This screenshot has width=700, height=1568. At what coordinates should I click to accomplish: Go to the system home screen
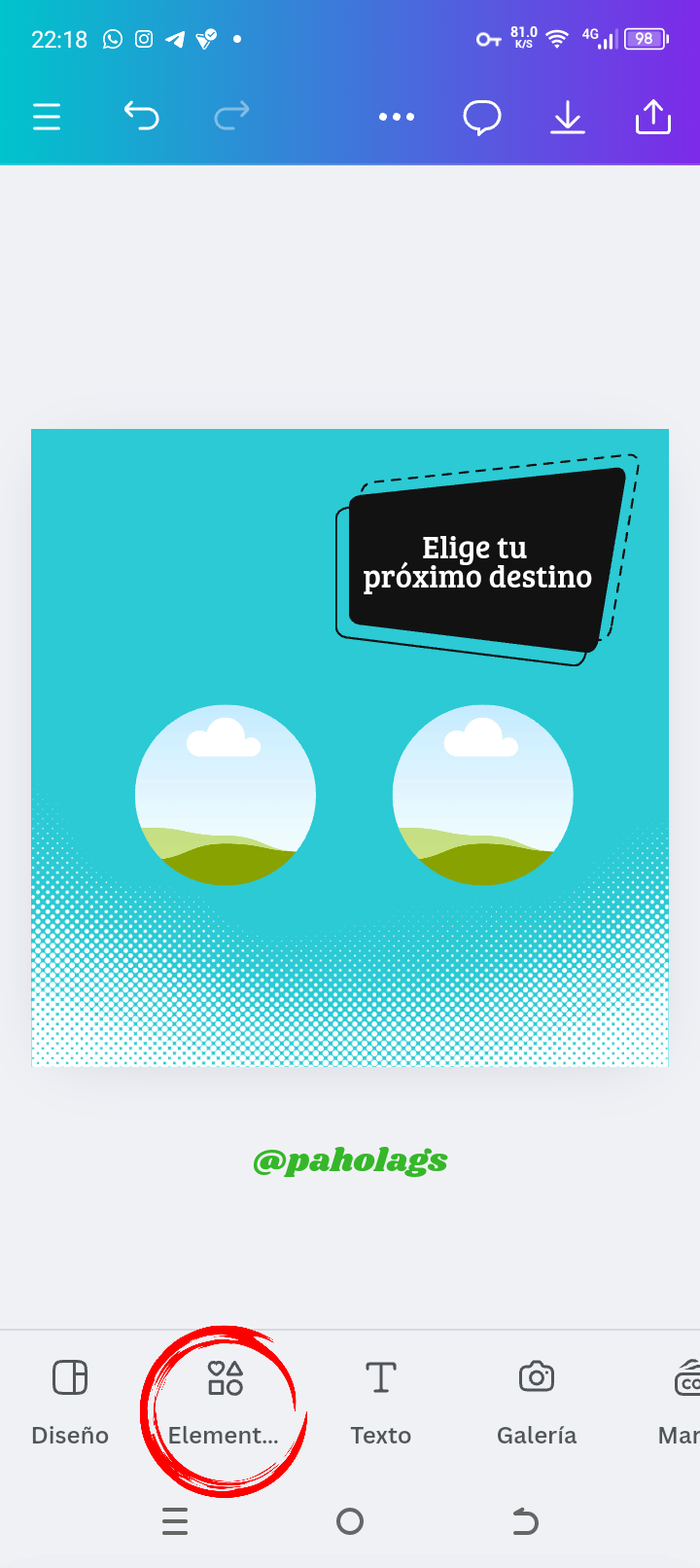point(350,1521)
